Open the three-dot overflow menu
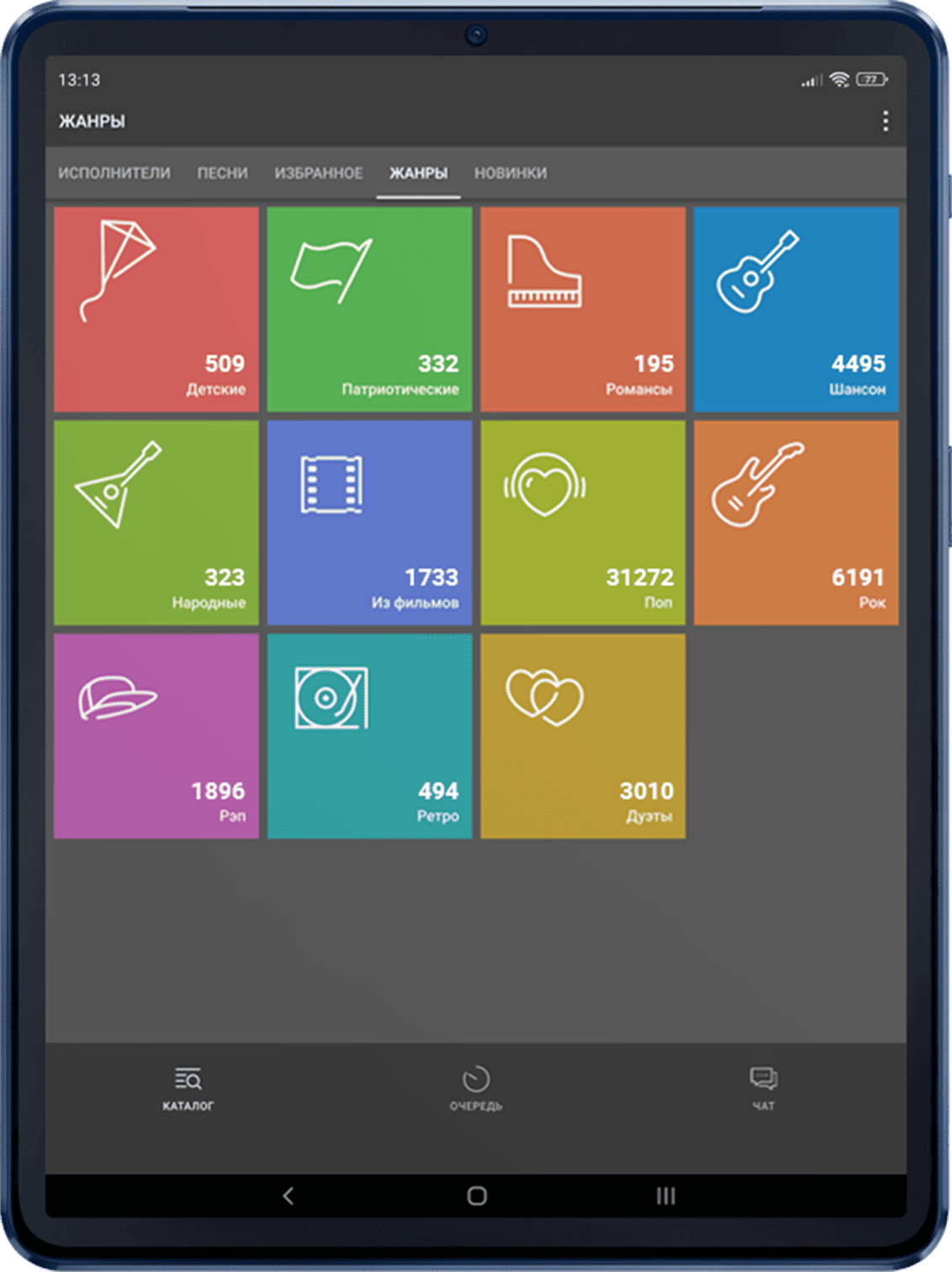The height and width of the screenshot is (1272, 952). coord(885,121)
